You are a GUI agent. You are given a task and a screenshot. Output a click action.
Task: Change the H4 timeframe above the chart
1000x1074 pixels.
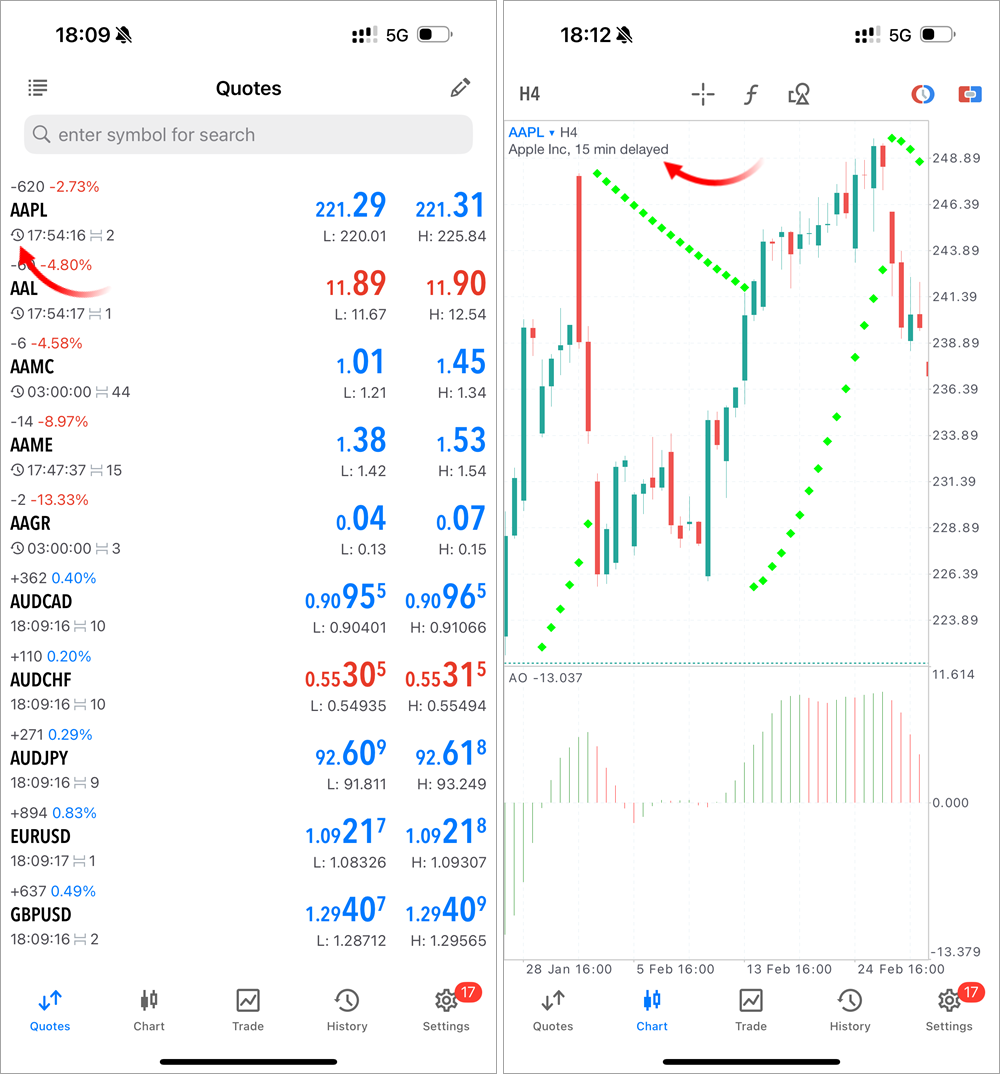(529, 94)
